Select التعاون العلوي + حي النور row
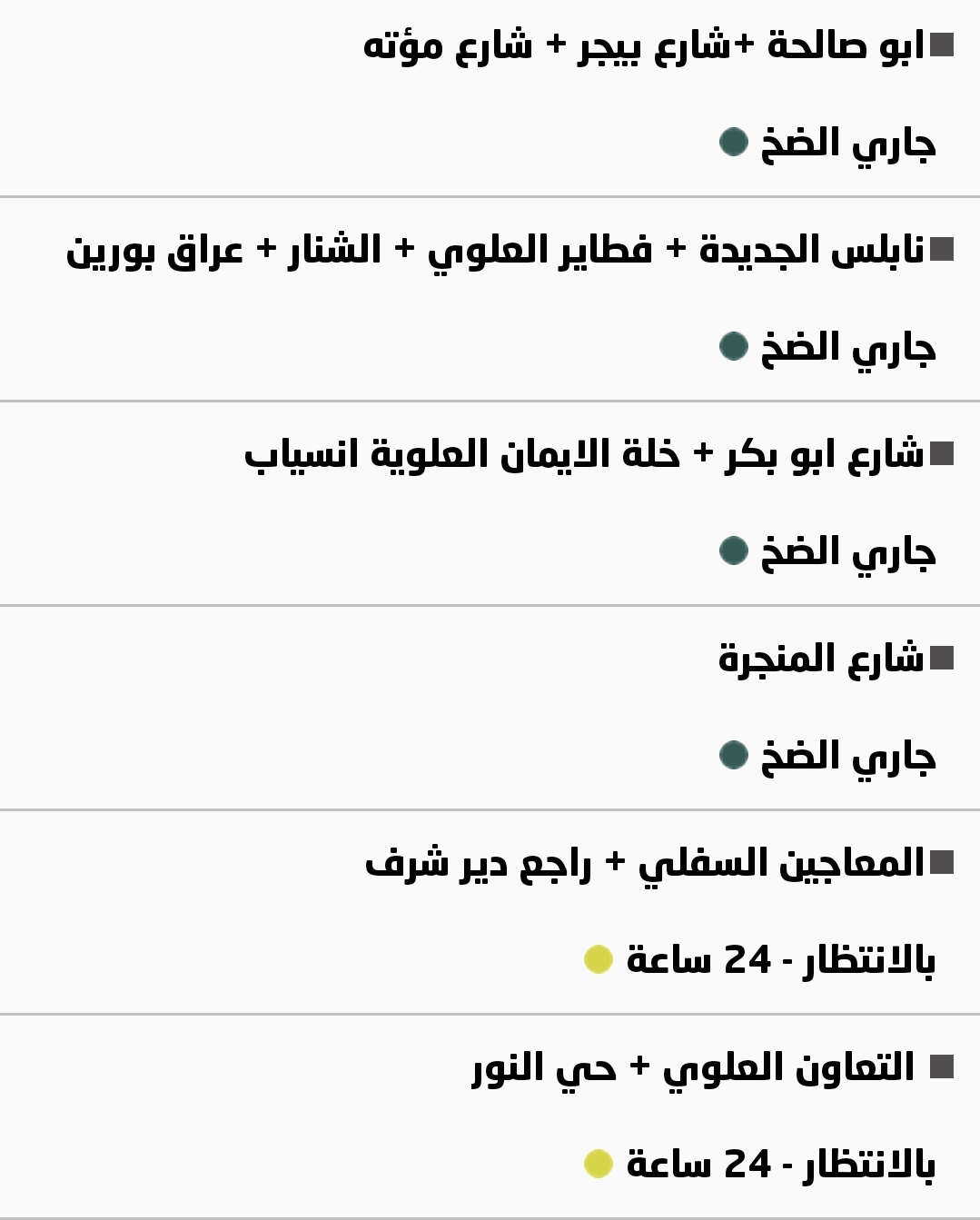This screenshot has height=1220, width=980. (693, 1067)
